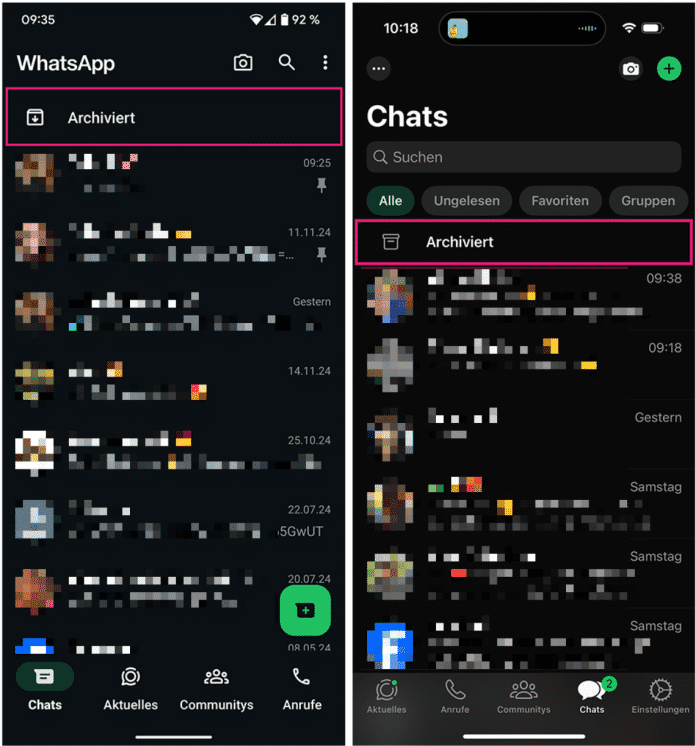This screenshot has height=746, width=696.
Task: Tap the green plus button beside the camera
Action: tap(669, 69)
